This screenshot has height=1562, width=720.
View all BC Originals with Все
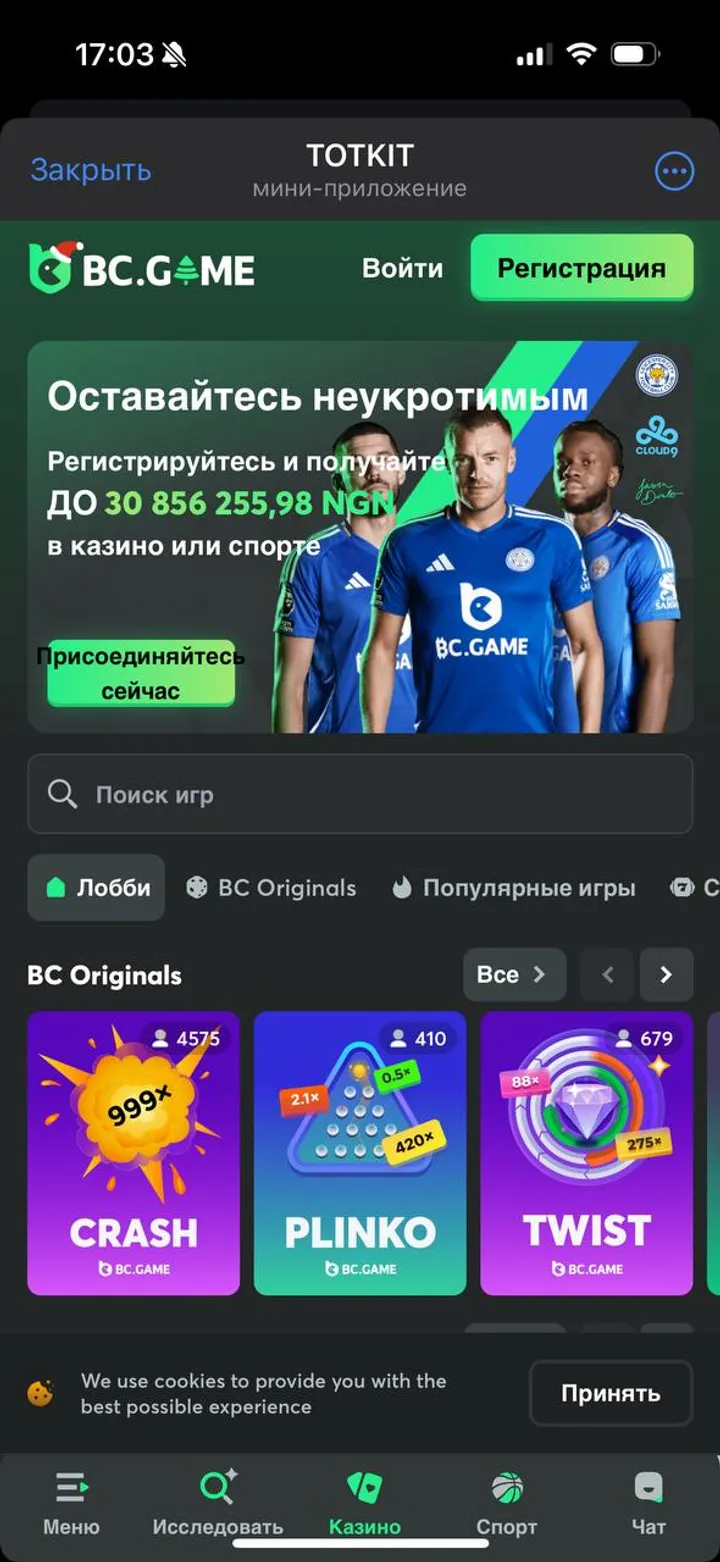click(513, 975)
